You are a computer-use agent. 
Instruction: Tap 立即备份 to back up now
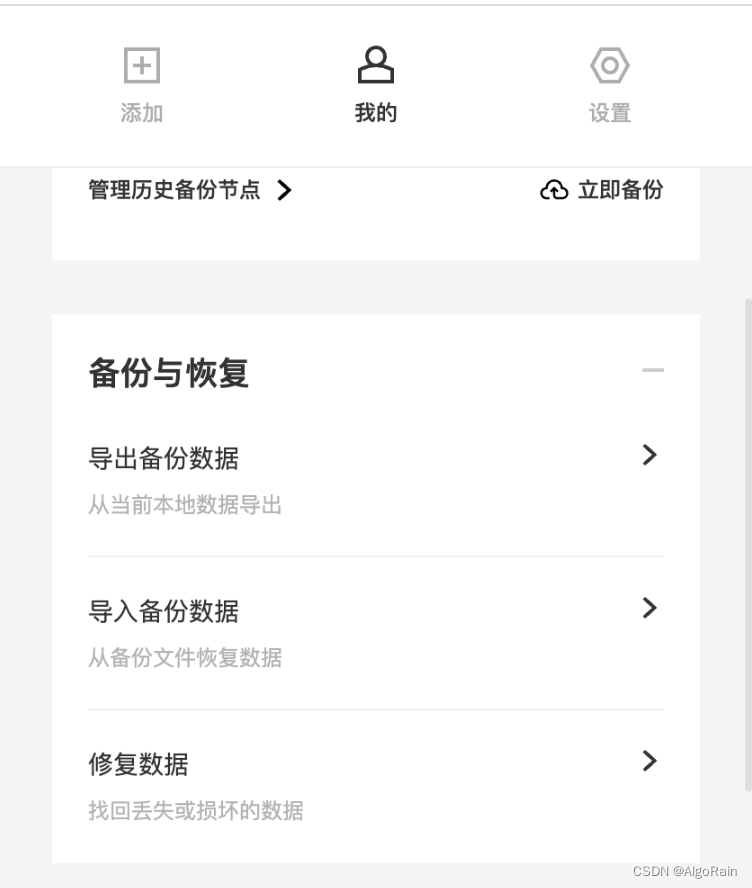(620, 190)
